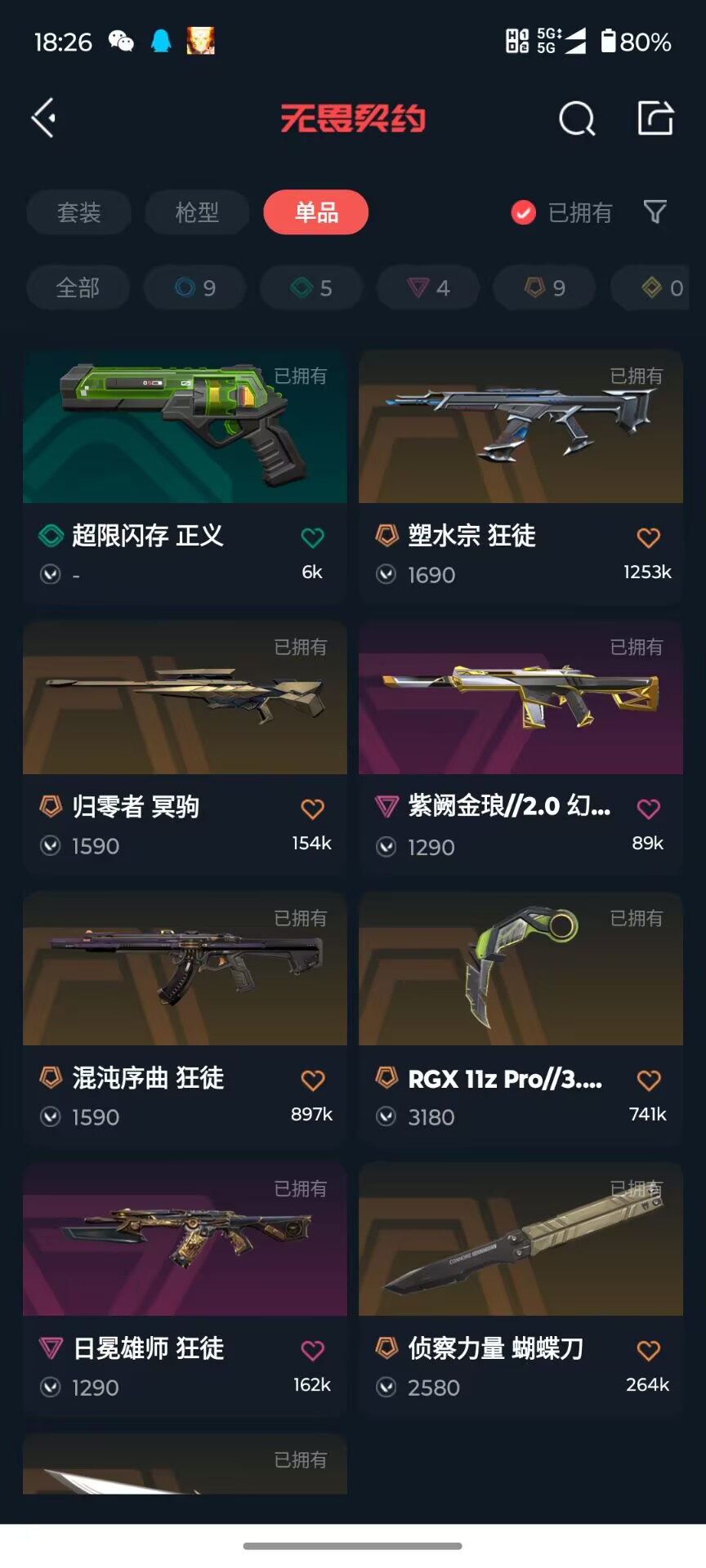Favorite the 紫阙金琅//2.0 skin
Screen dimensions: 706x1568
coord(648,808)
